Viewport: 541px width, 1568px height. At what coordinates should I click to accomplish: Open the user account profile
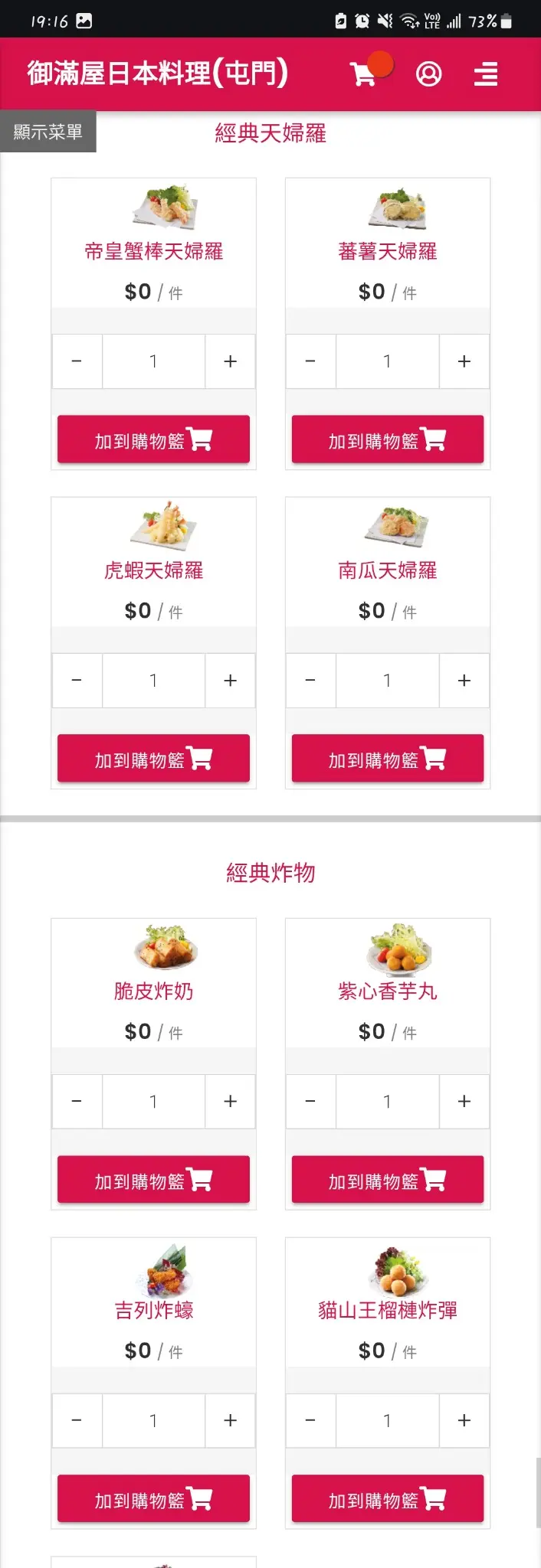(x=428, y=74)
